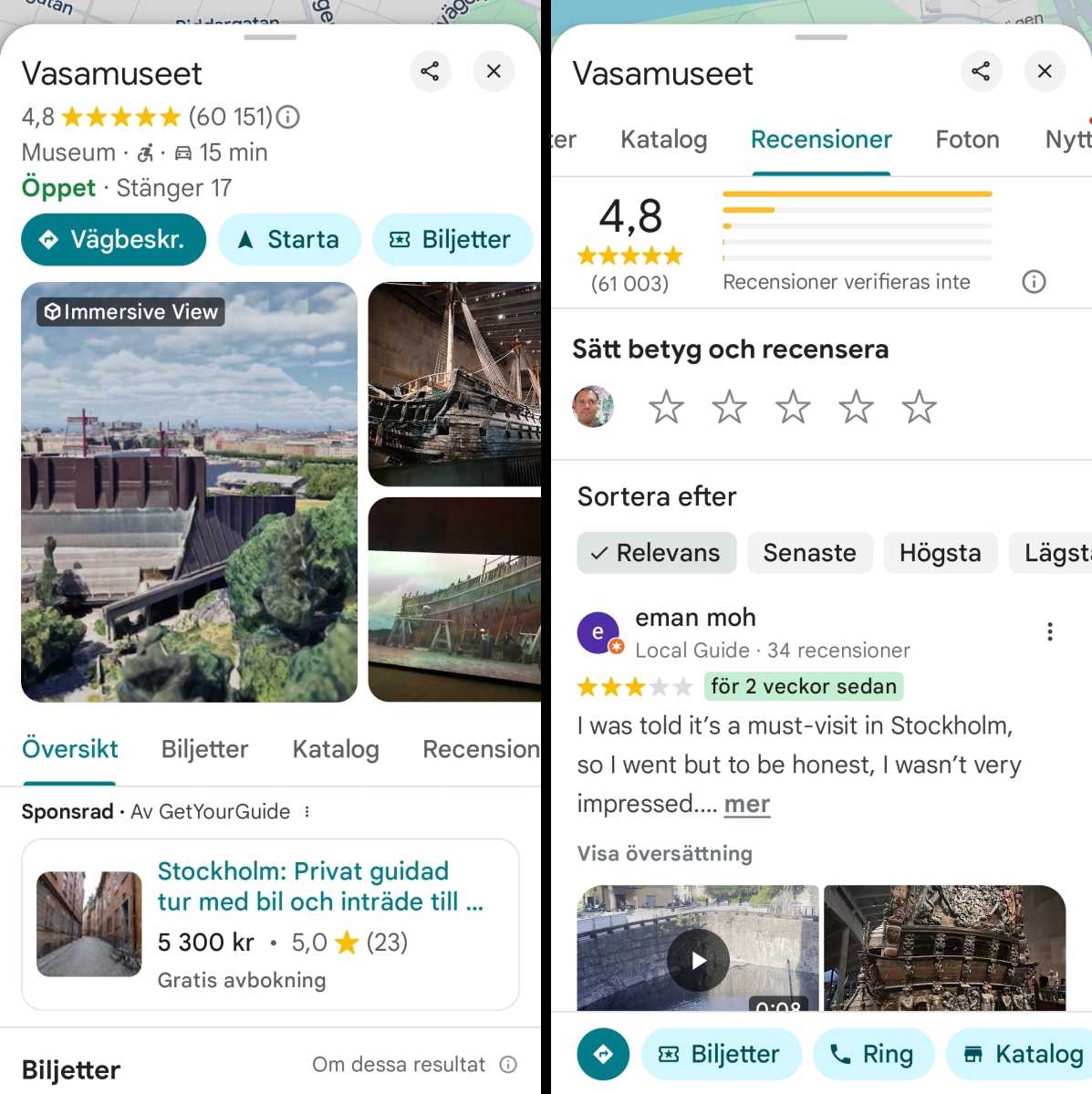Image resolution: width=1092 pixels, height=1094 pixels.
Task: Sort reviews by Högsta
Action: pyautogui.click(x=940, y=553)
